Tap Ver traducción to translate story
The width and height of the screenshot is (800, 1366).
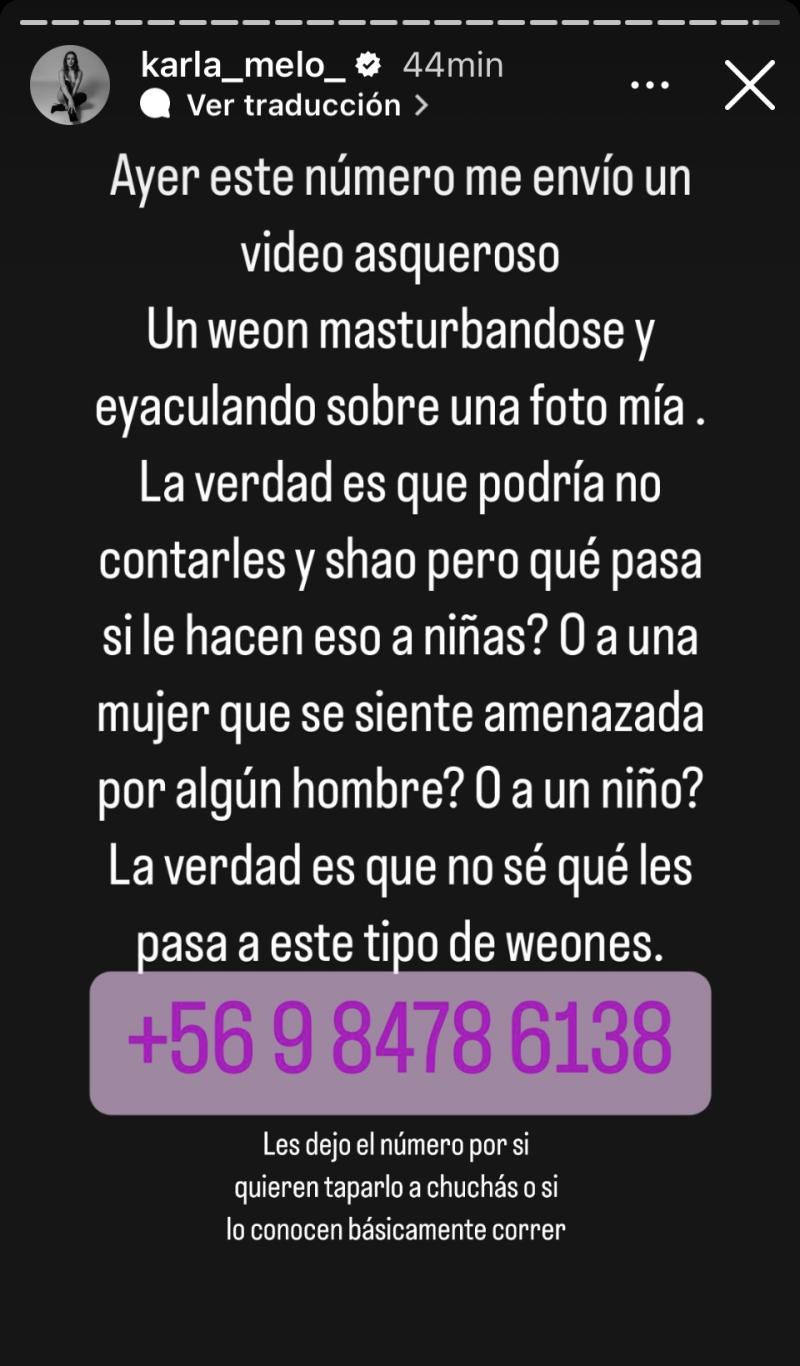pyautogui.click(x=294, y=105)
